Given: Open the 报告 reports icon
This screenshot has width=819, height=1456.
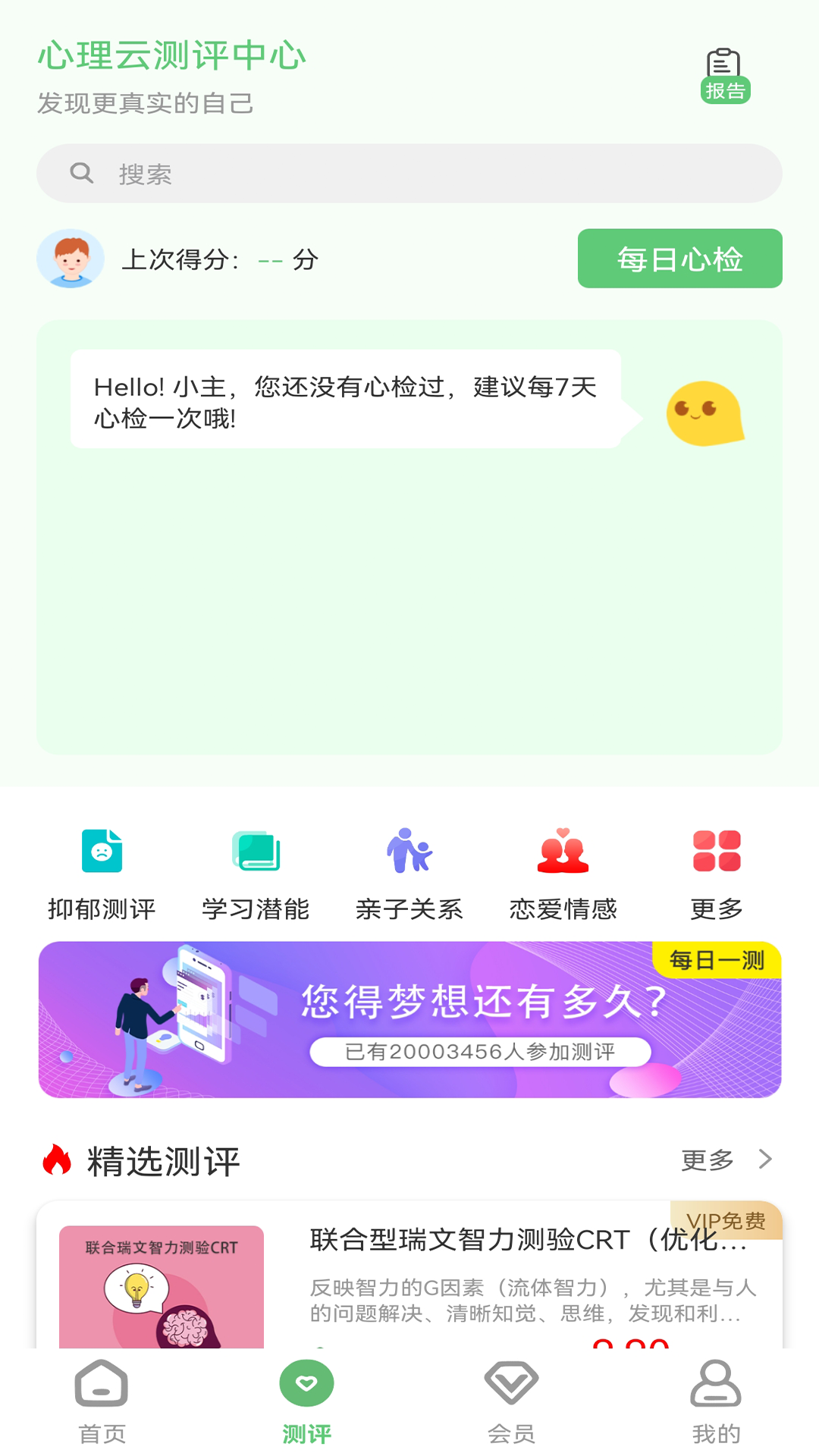Looking at the screenshot, I should 724,75.
